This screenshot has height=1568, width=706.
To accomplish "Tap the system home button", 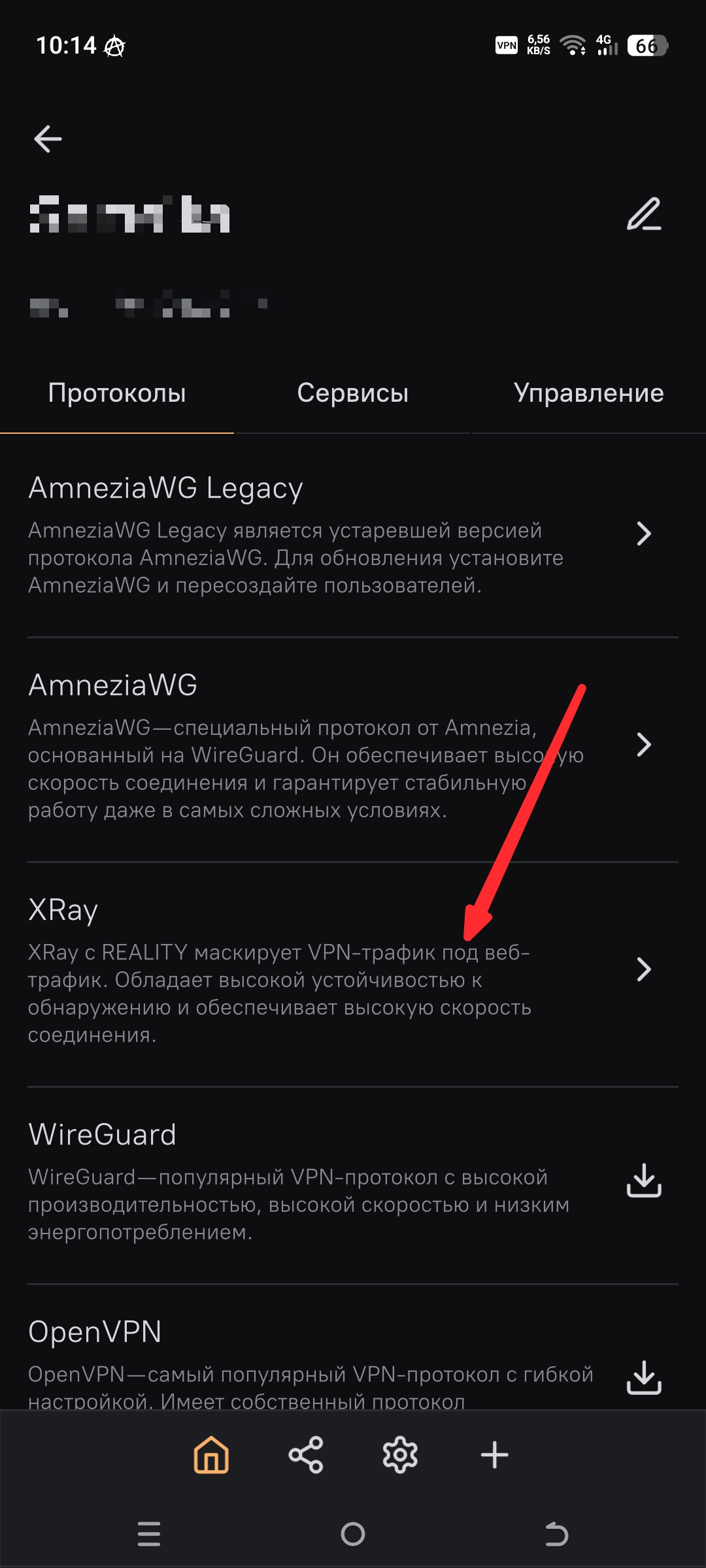I will click(353, 1534).
